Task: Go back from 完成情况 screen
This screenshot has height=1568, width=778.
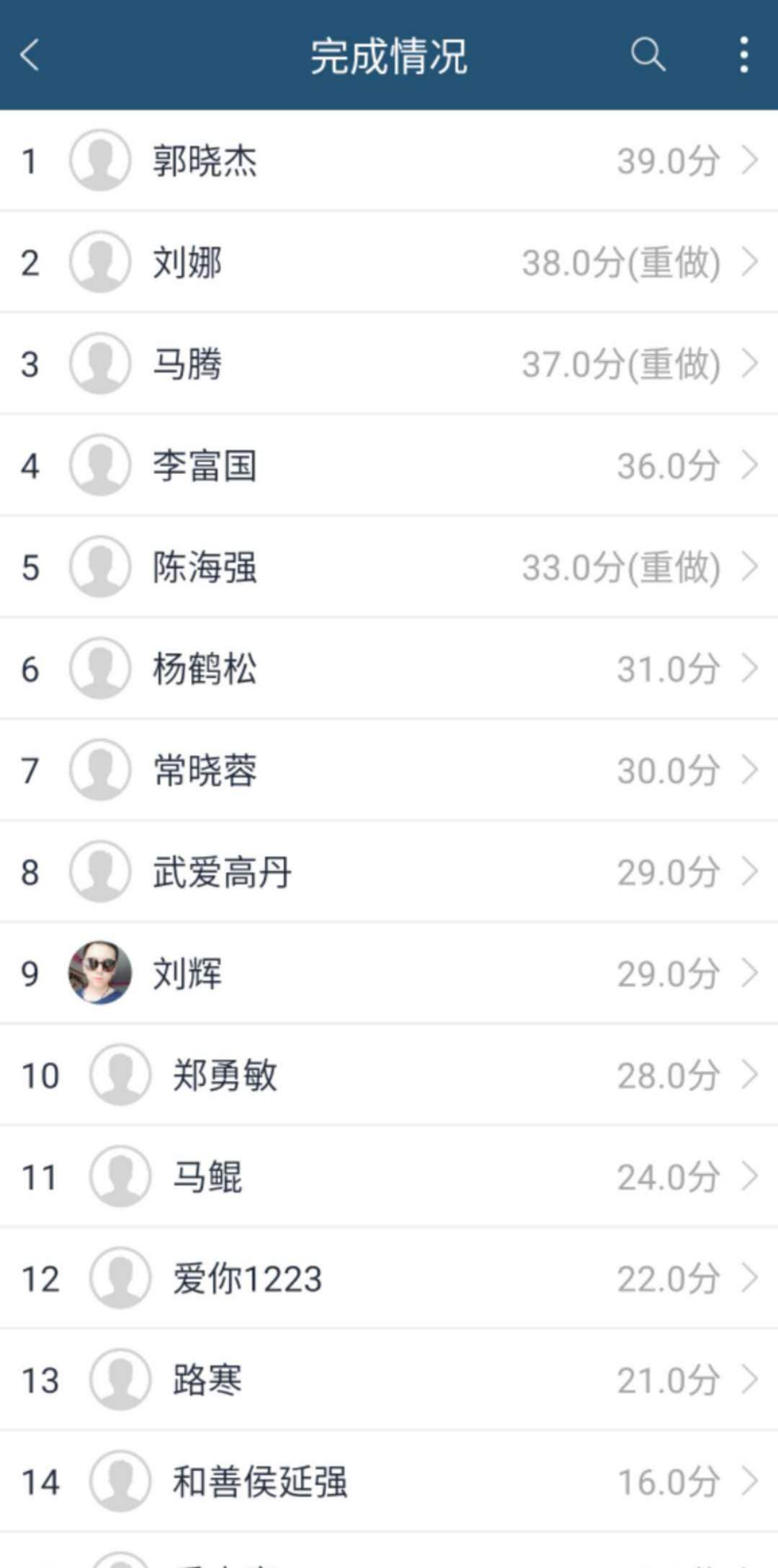Action: coord(30,55)
